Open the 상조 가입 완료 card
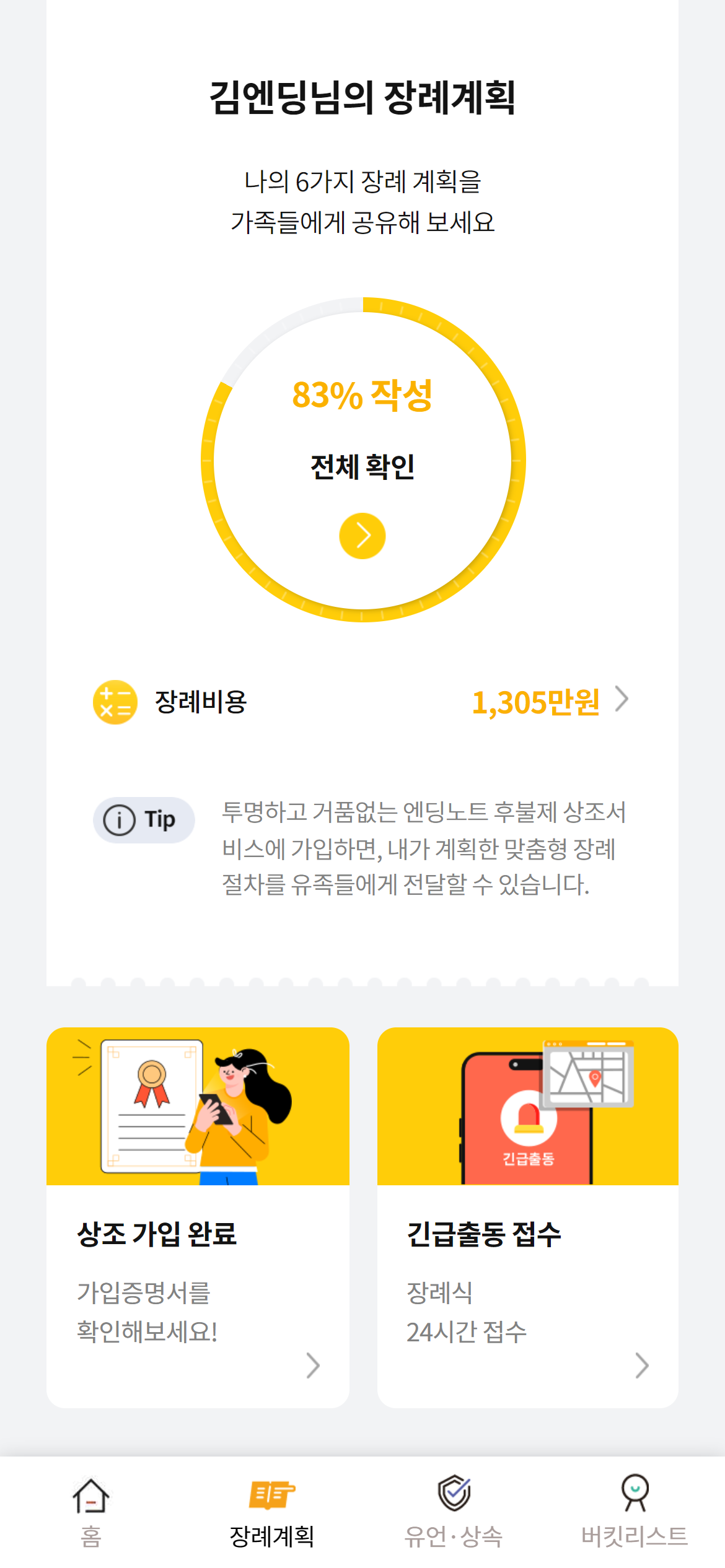 click(x=198, y=1217)
